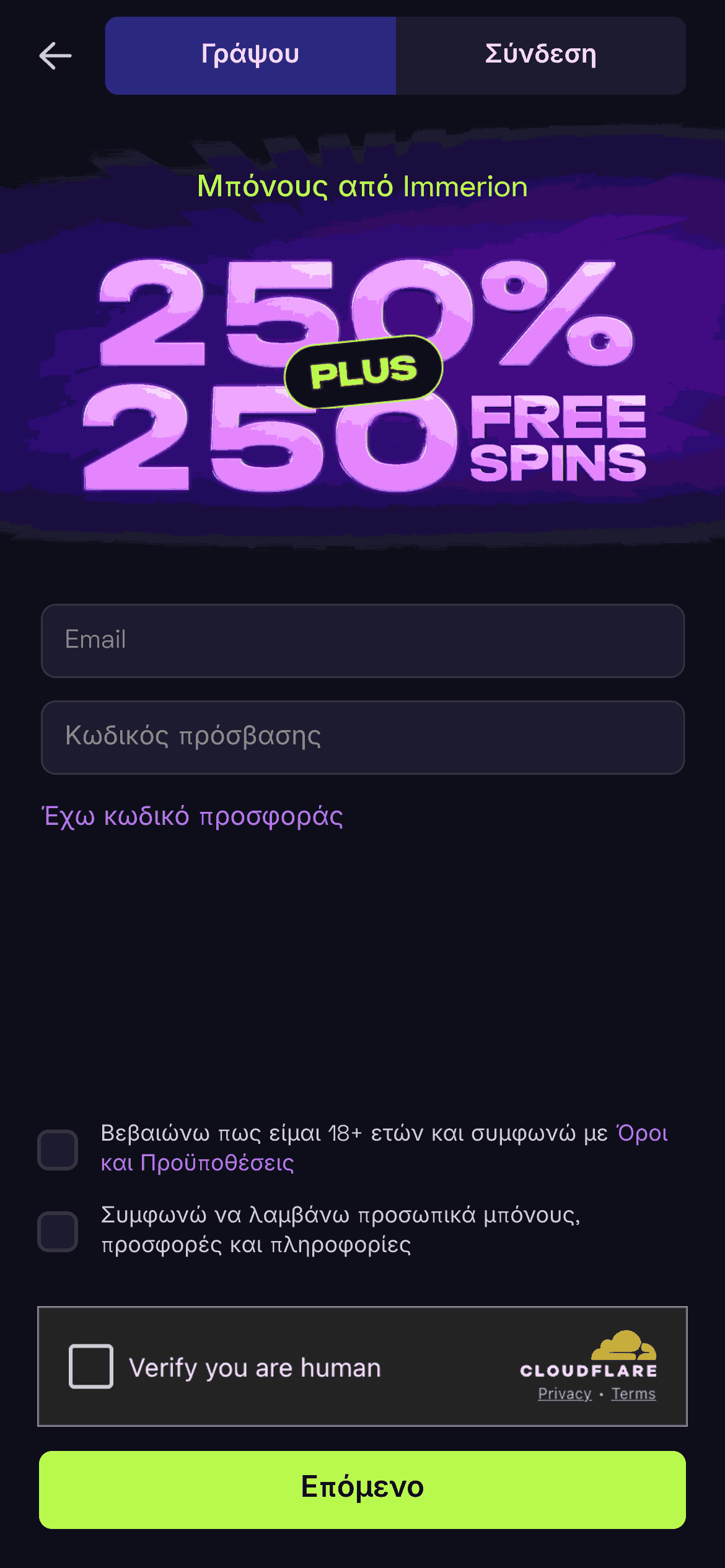Check the 18+ age confirmation box

[58, 1149]
